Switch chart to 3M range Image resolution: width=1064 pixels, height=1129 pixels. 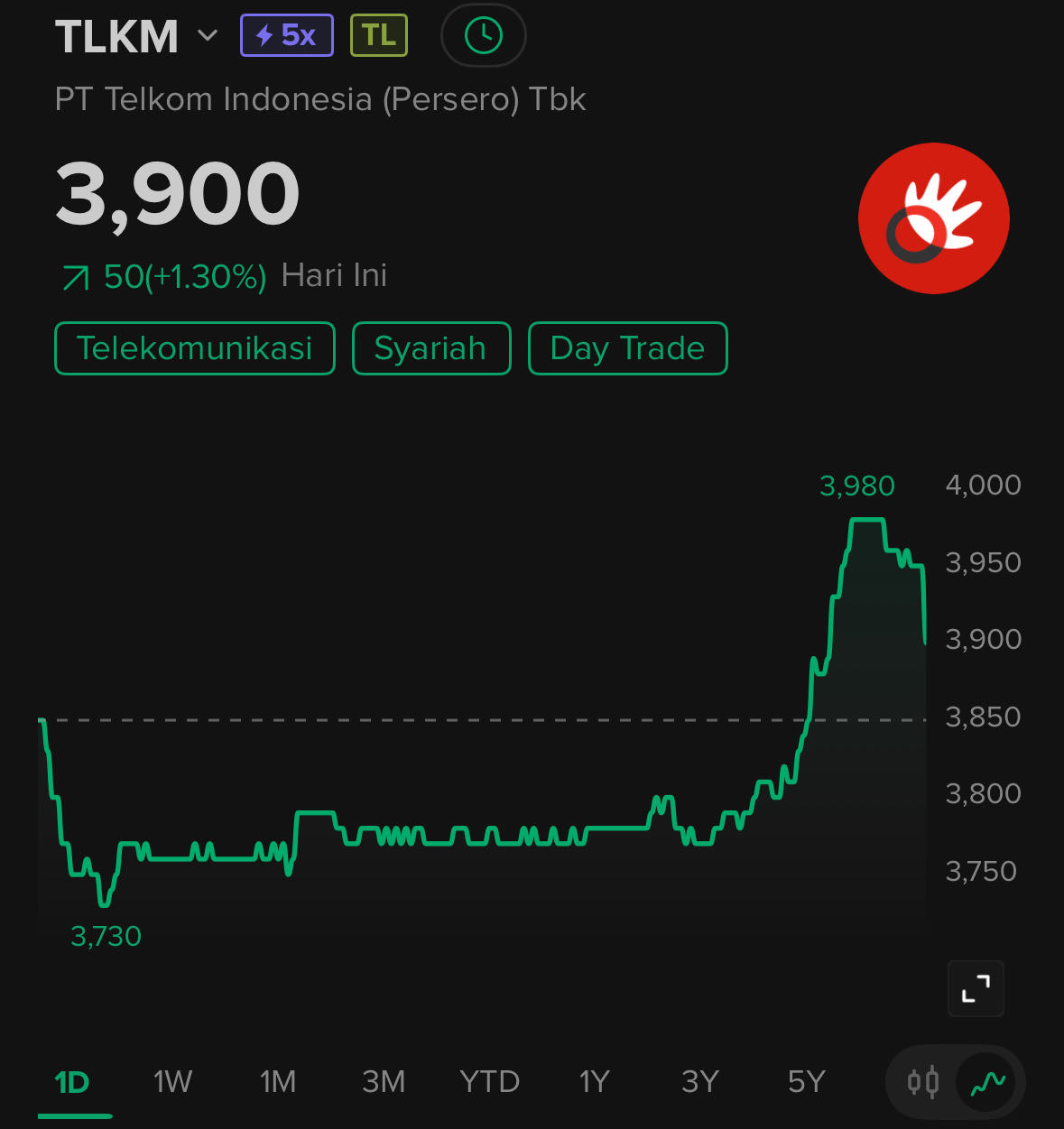[x=384, y=1081]
